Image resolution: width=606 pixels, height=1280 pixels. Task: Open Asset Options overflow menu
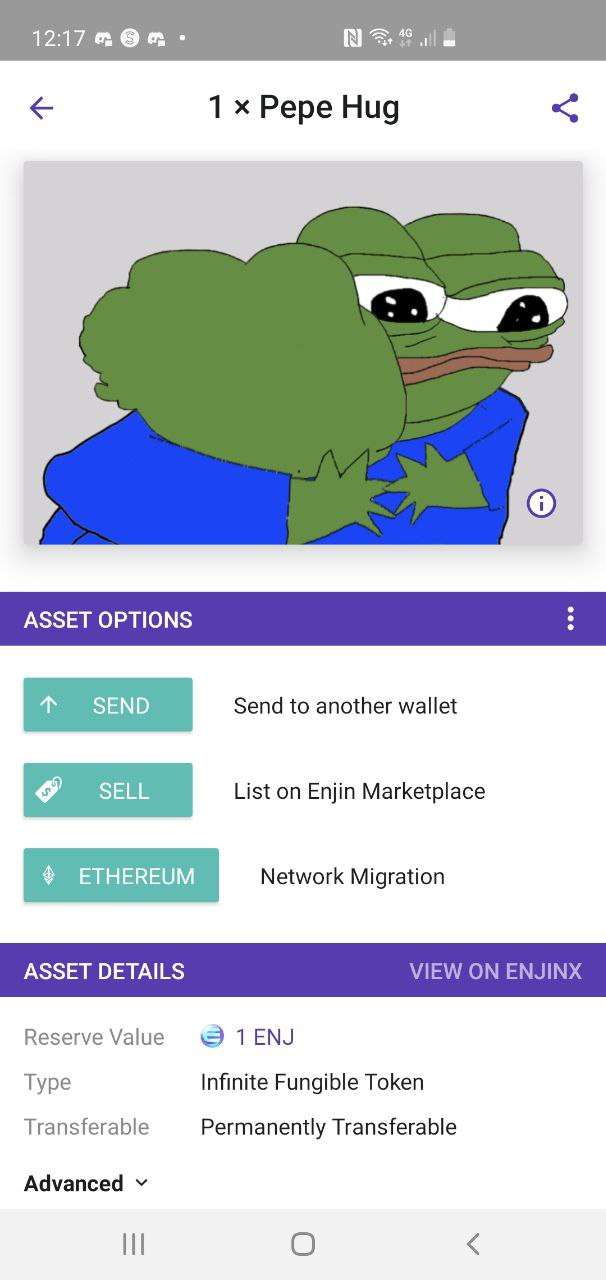click(570, 619)
